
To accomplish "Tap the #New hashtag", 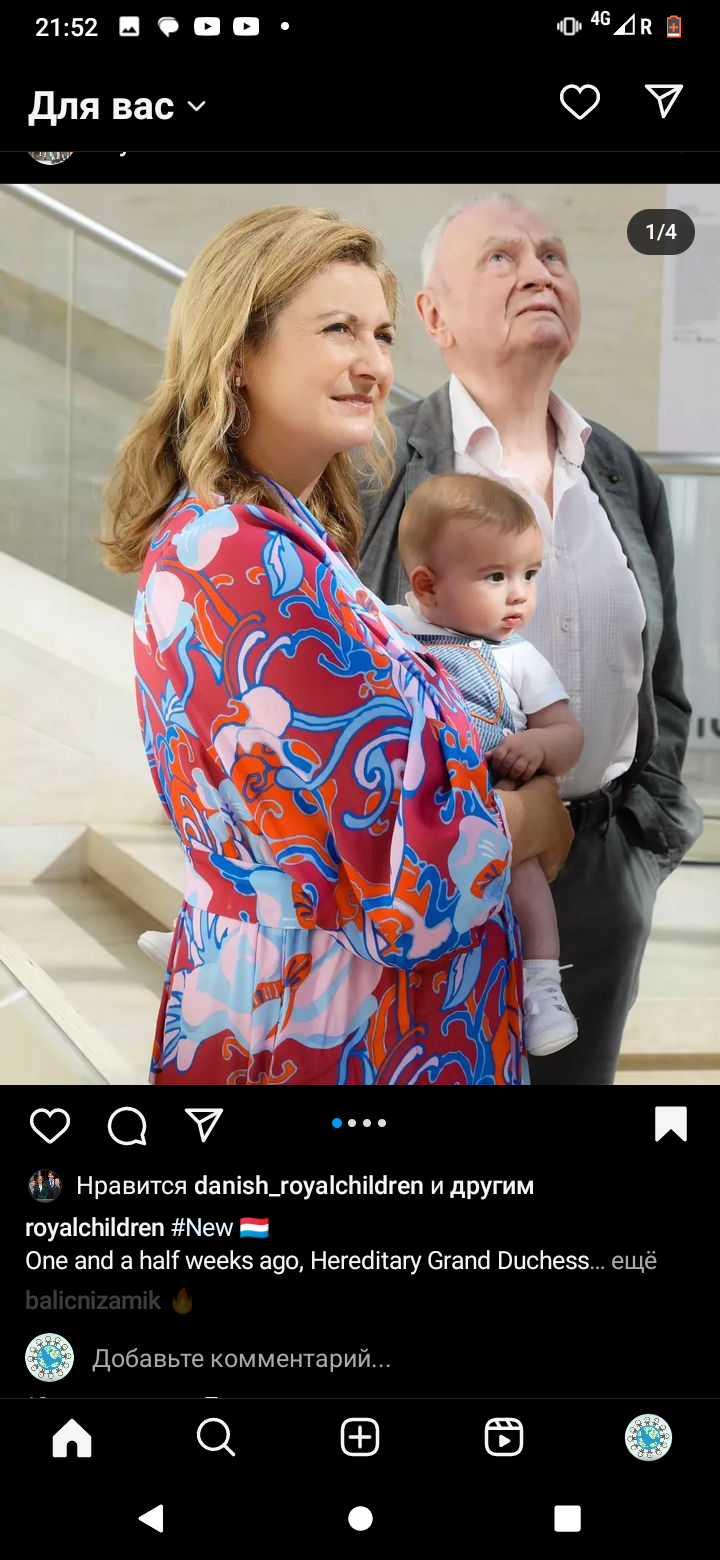I will [x=202, y=1228].
